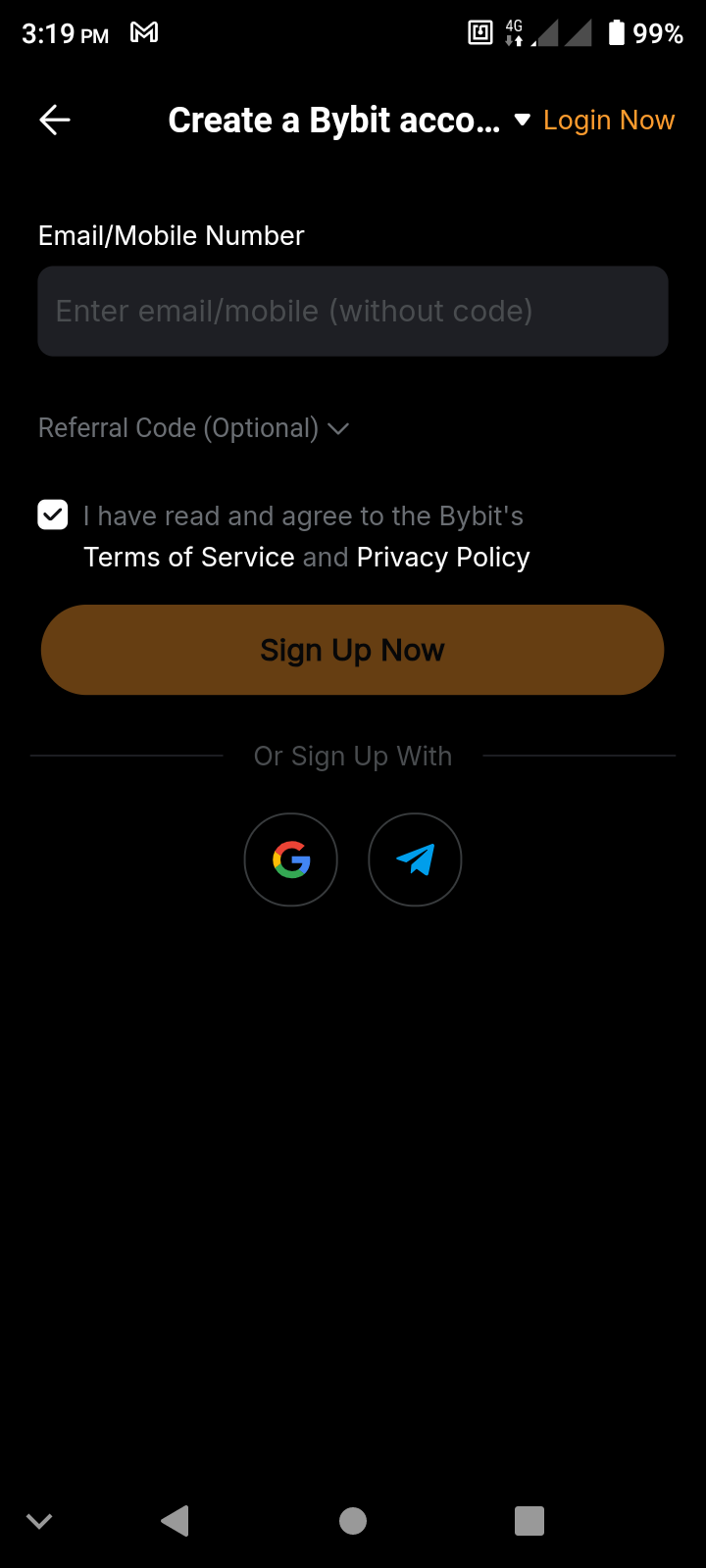
Task: Tap the 4G network status icon
Action: click(513, 31)
